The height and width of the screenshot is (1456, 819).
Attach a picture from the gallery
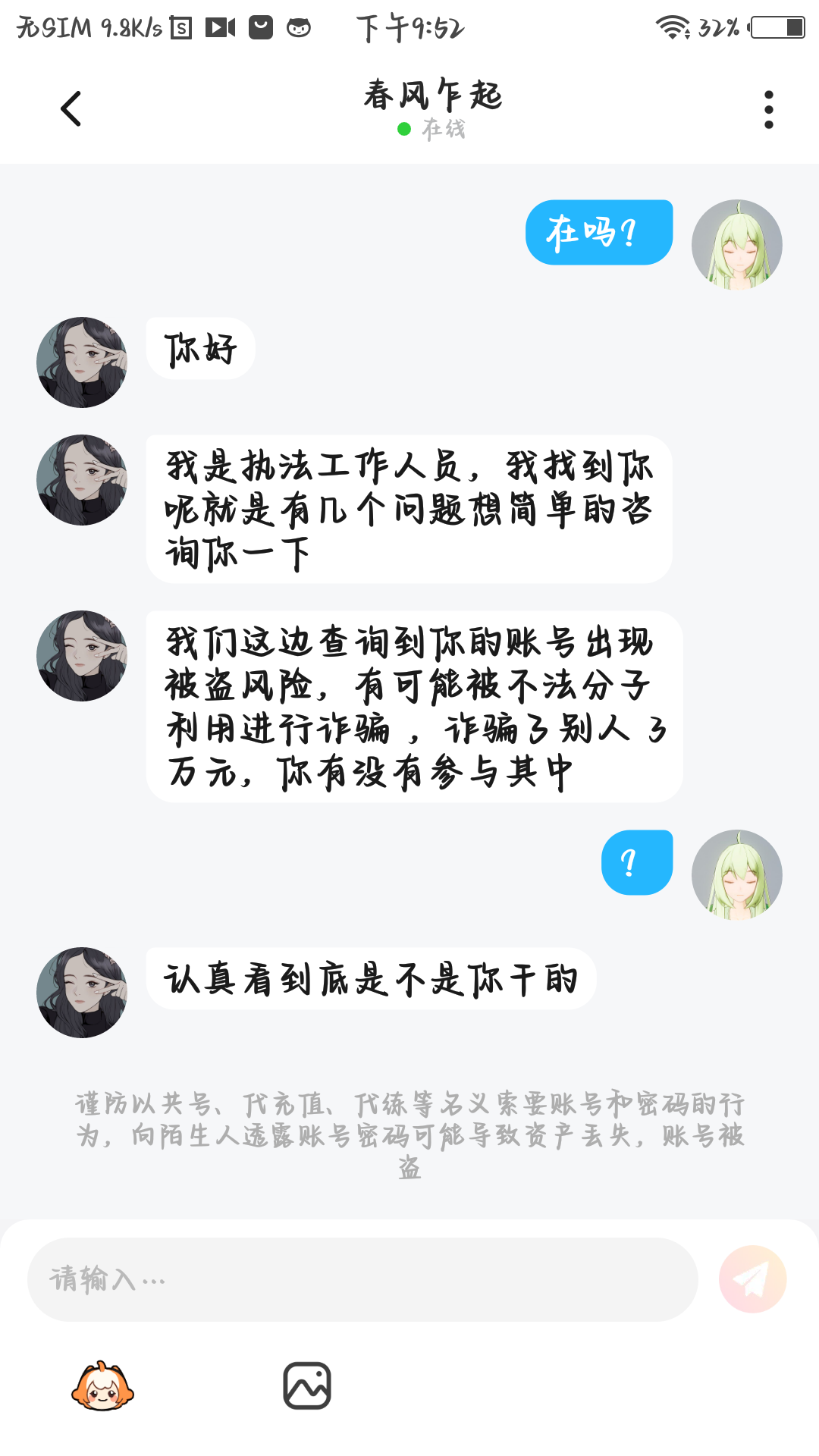coord(307,1386)
